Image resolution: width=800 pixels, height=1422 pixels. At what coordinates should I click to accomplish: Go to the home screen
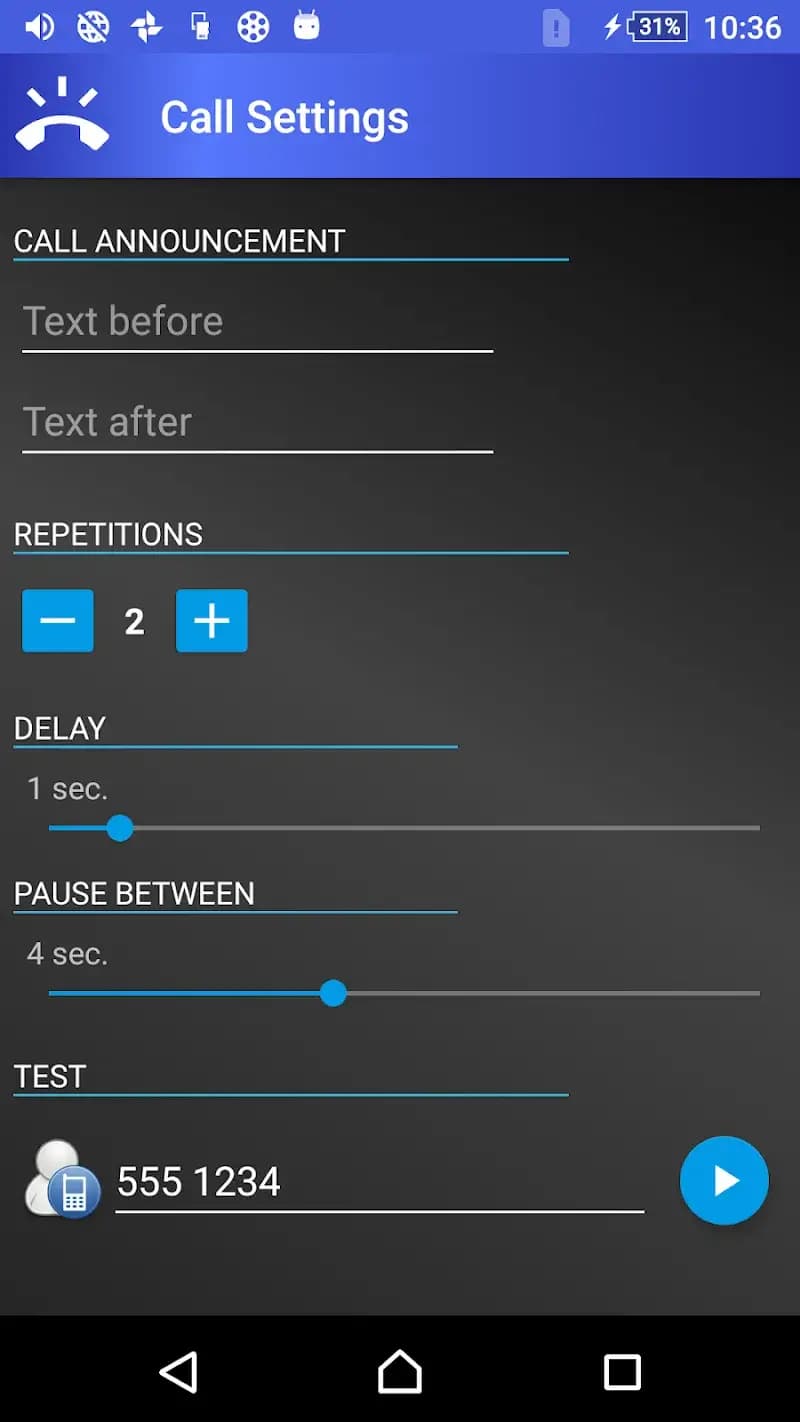[400, 1372]
